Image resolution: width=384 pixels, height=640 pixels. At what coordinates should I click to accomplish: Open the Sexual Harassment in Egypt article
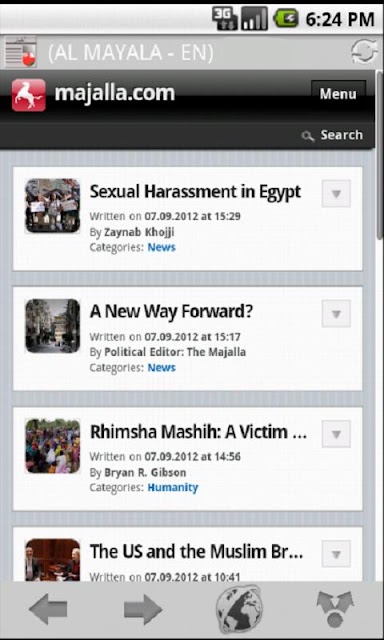[195, 191]
